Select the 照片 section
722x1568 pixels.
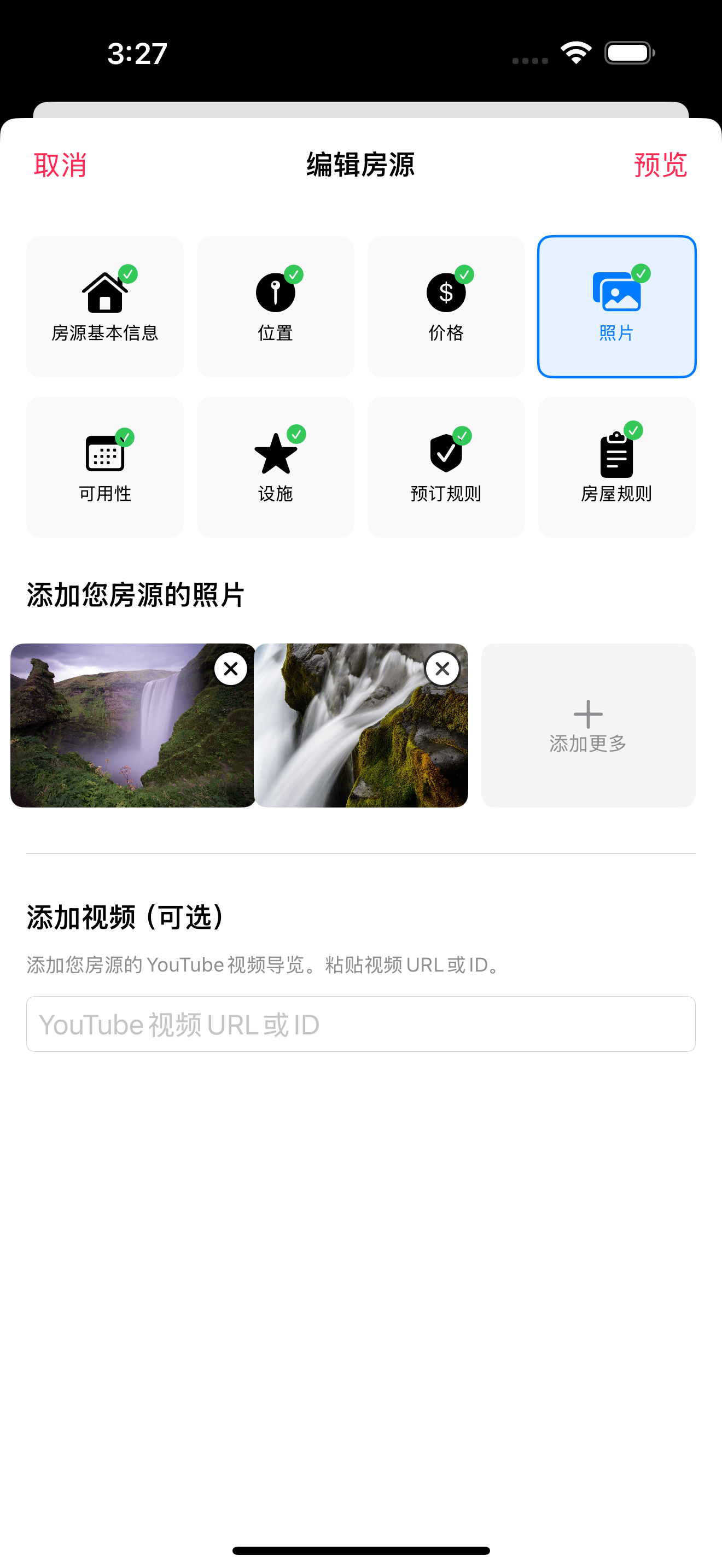[616, 307]
